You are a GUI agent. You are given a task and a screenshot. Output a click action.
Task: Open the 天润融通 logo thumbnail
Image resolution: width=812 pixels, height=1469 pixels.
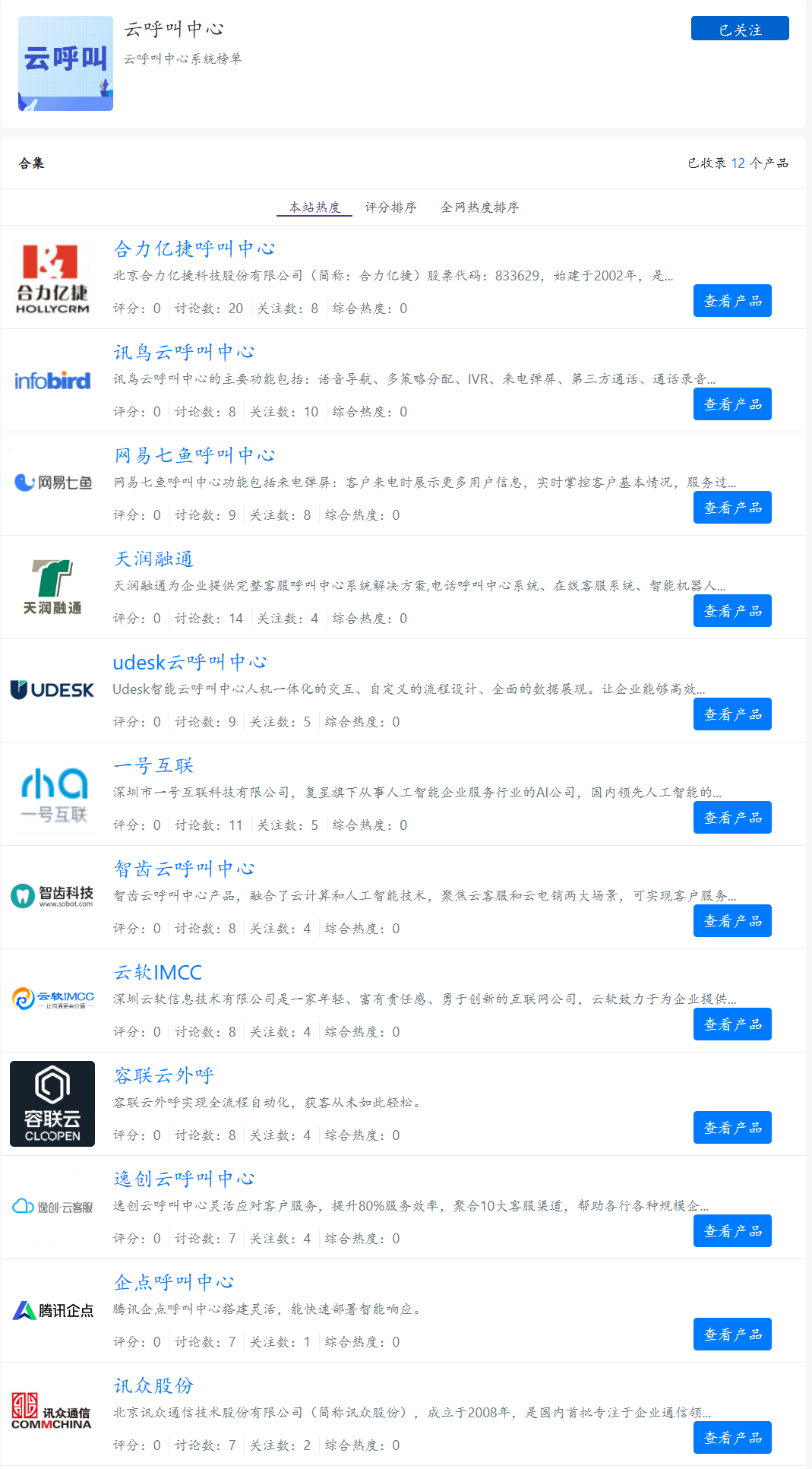52,587
